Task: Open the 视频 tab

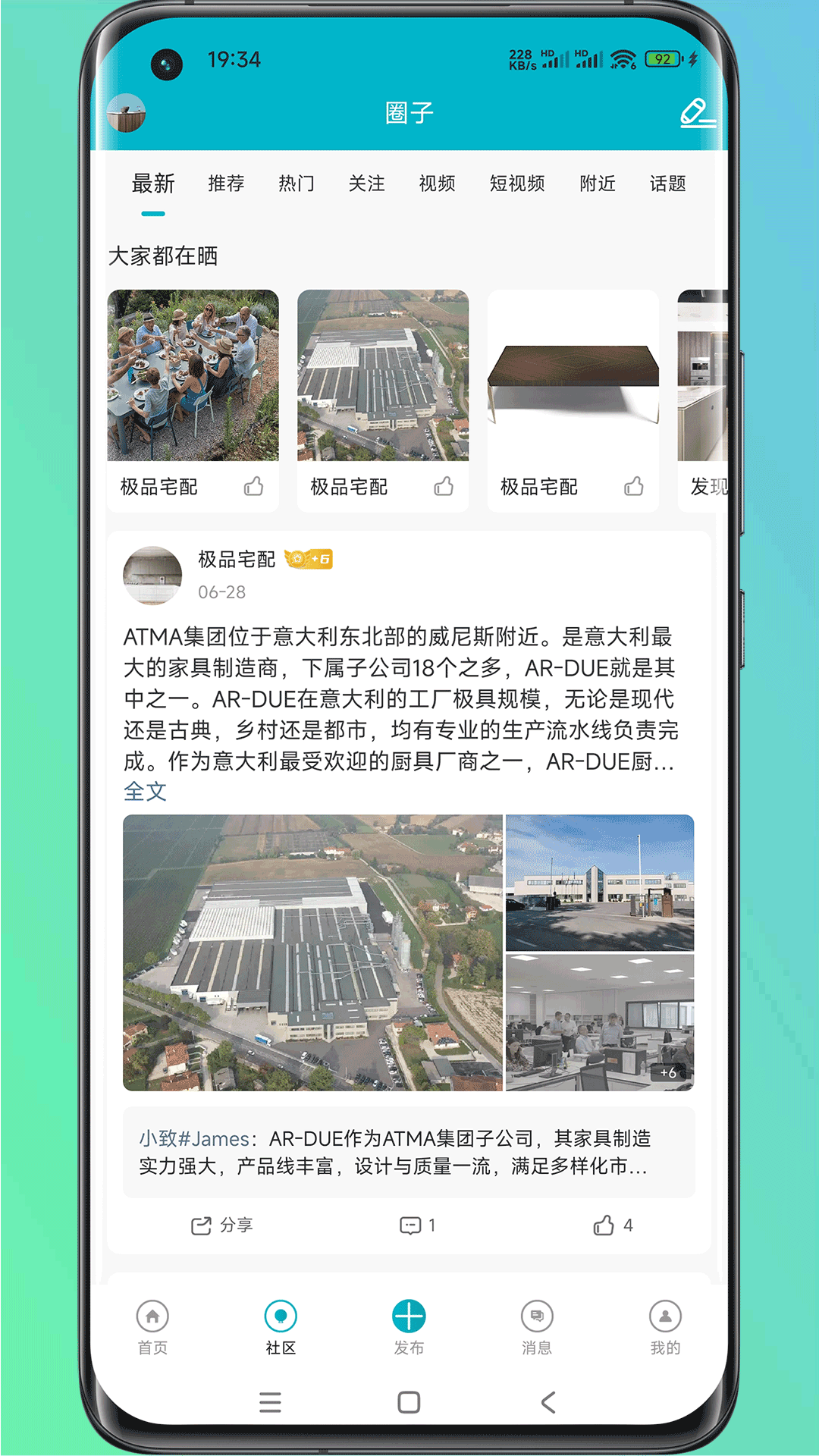Action: point(438,184)
